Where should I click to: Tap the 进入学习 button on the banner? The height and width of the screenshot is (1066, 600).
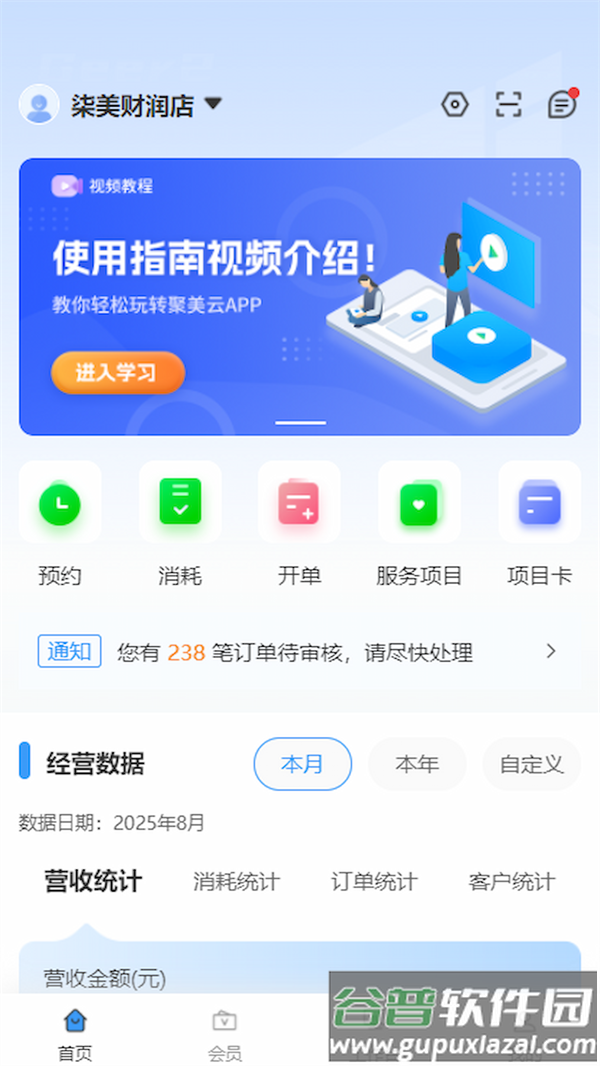click(118, 373)
